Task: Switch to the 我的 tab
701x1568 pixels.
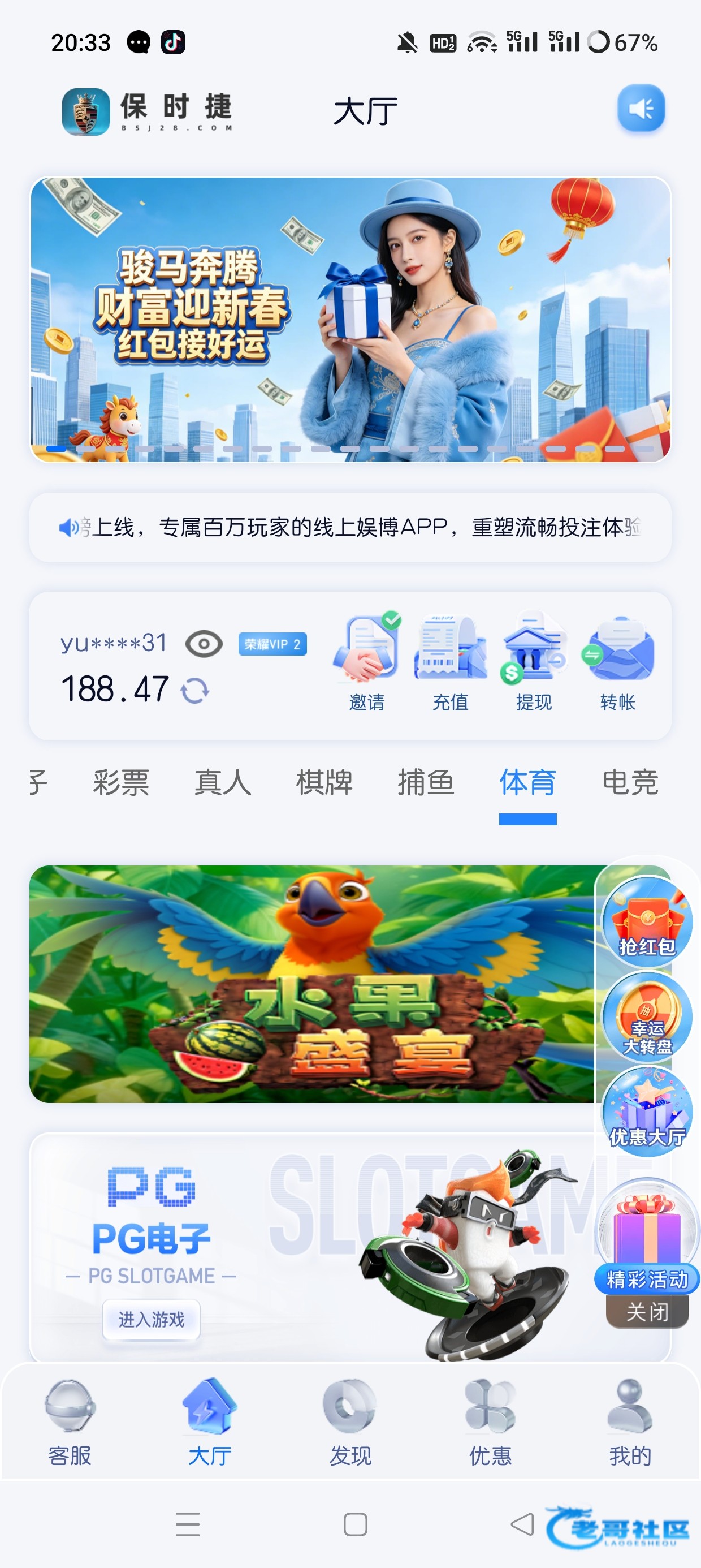Action: pos(630,1423)
